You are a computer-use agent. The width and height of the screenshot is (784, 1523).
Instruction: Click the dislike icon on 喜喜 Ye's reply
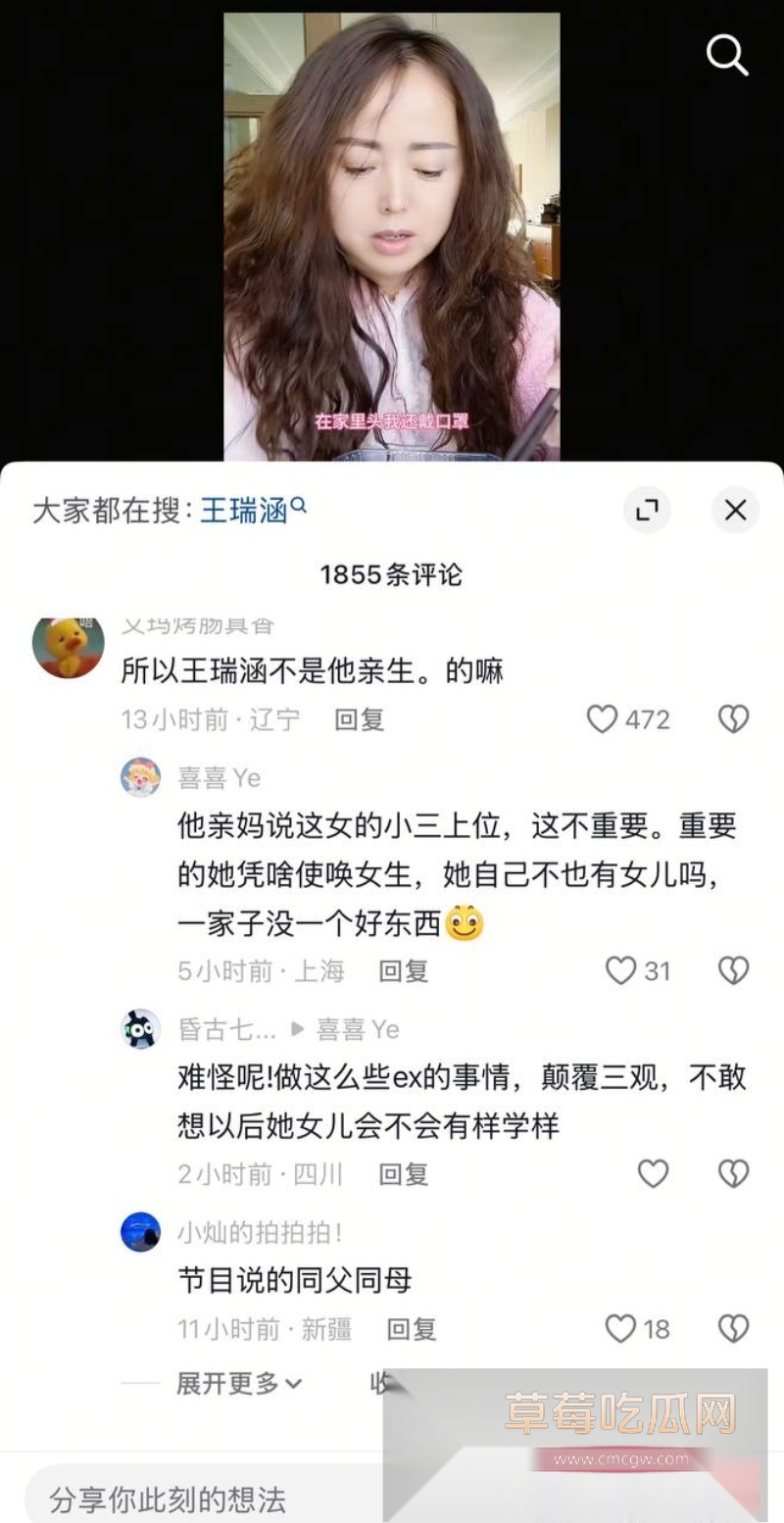(733, 971)
